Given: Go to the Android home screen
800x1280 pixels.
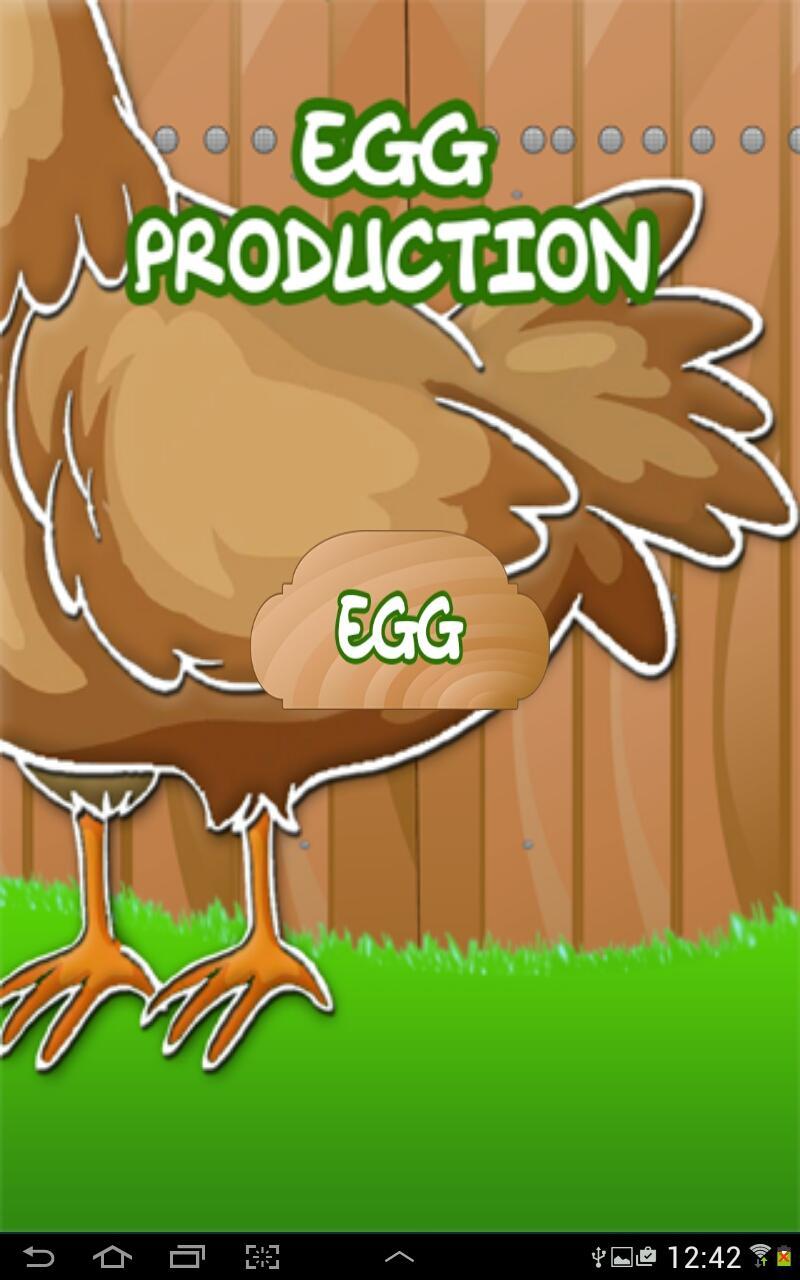Looking at the screenshot, I should point(112,1257).
